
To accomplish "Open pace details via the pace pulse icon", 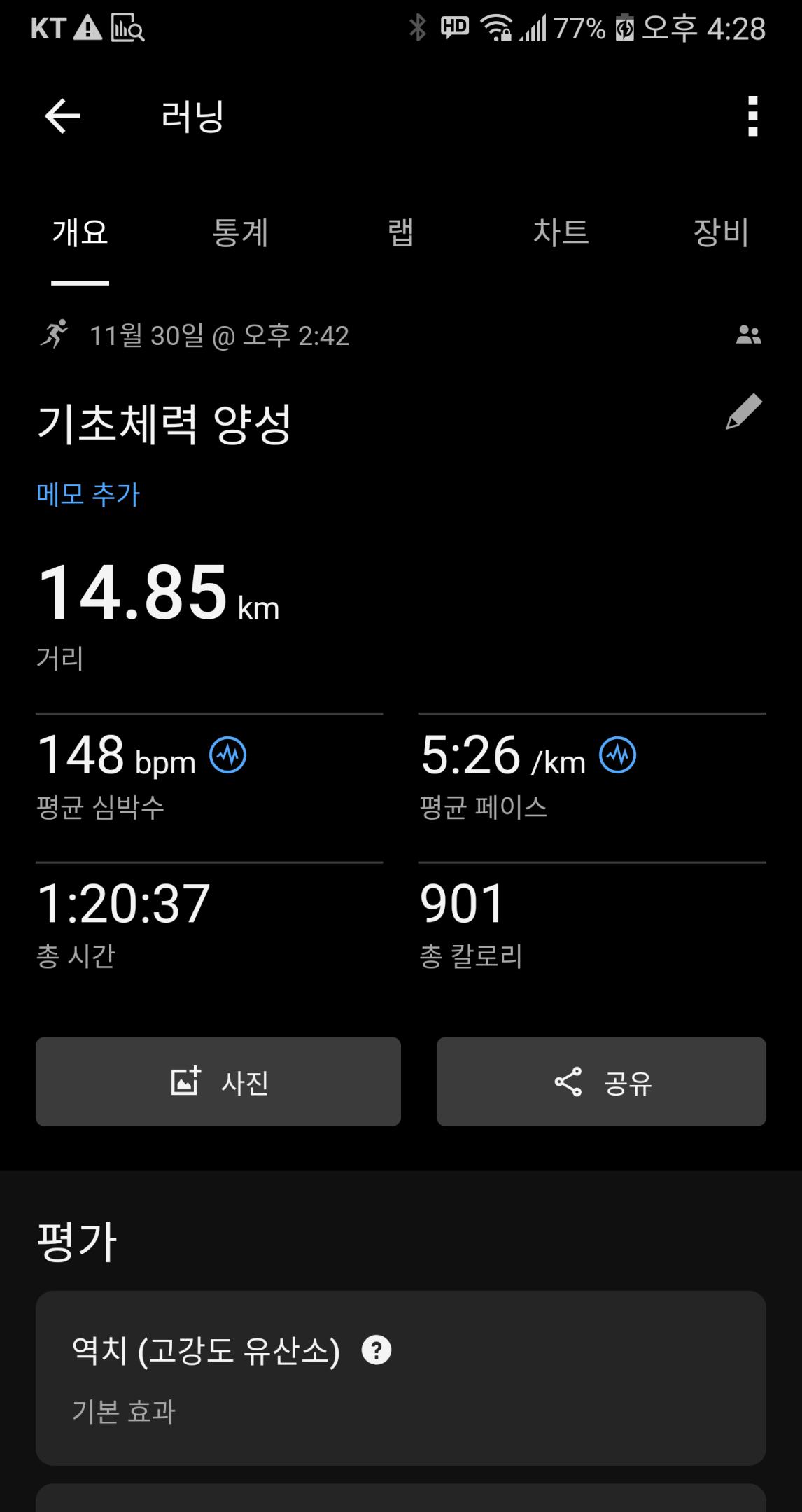I will 619,755.
